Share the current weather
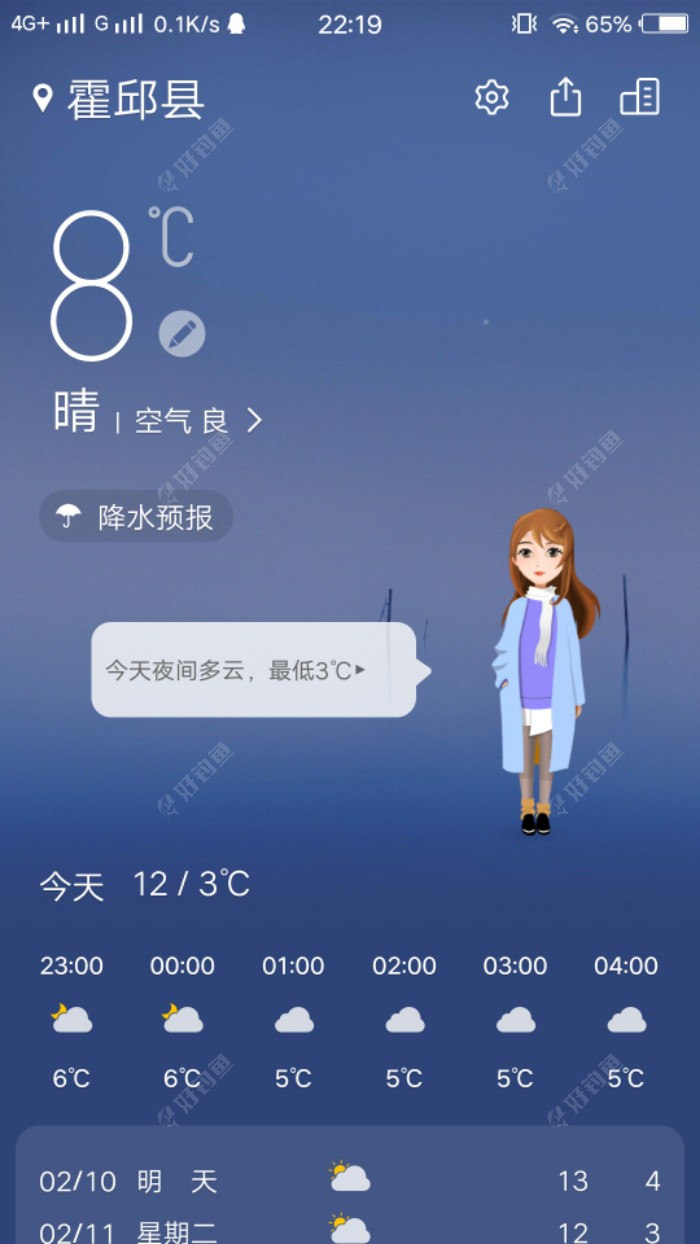700x1244 pixels. (565, 98)
